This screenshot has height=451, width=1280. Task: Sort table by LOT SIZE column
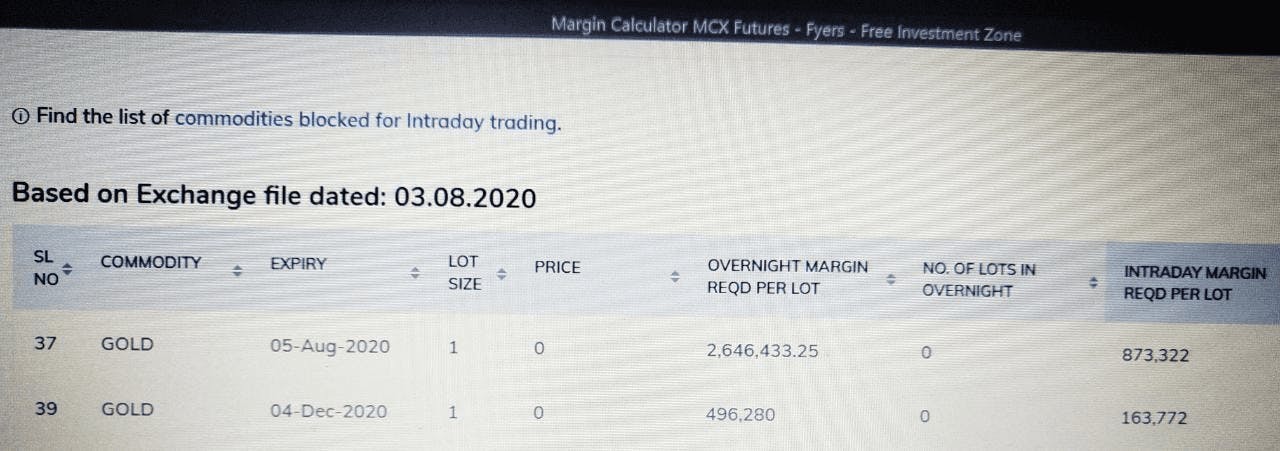coord(502,274)
